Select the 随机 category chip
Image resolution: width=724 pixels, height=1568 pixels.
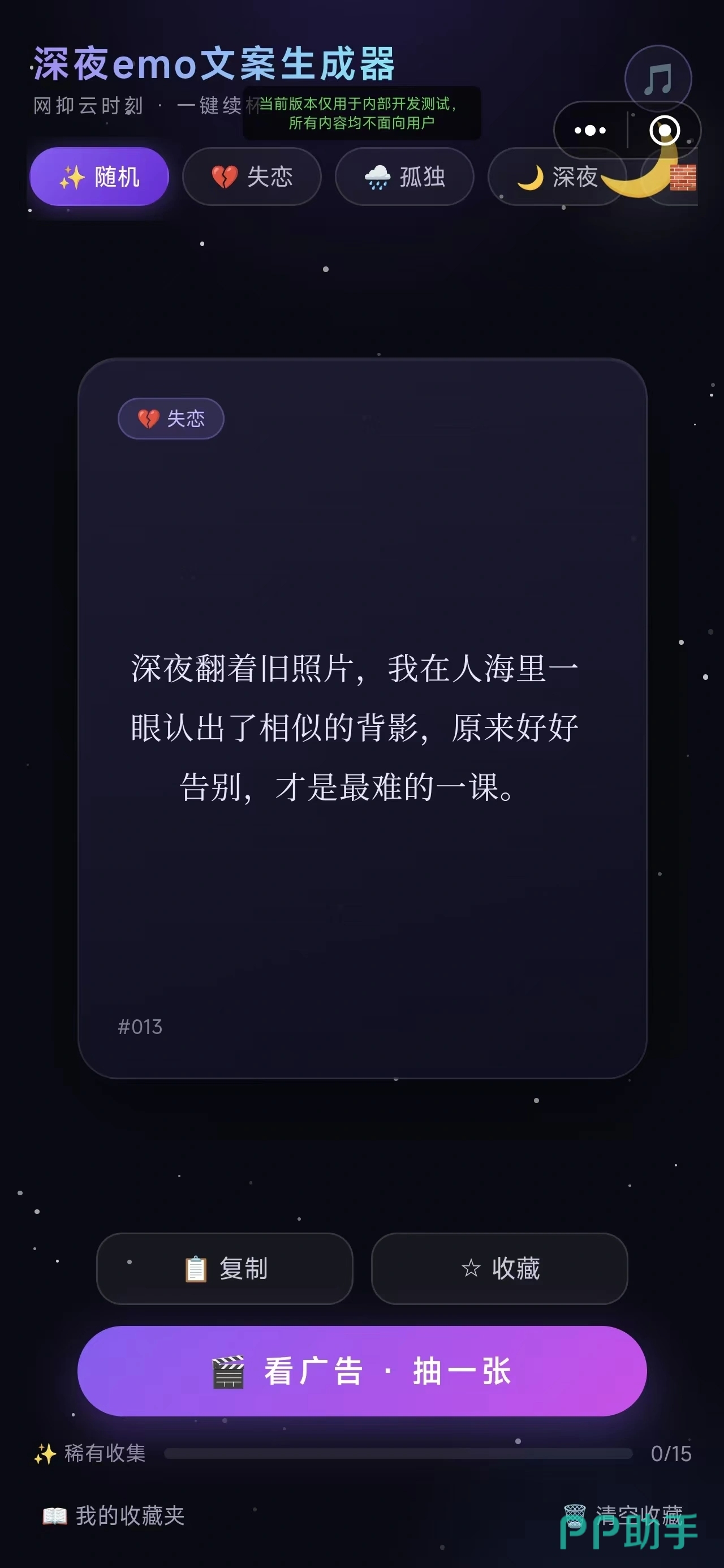pyautogui.click(x=99, y=176)
